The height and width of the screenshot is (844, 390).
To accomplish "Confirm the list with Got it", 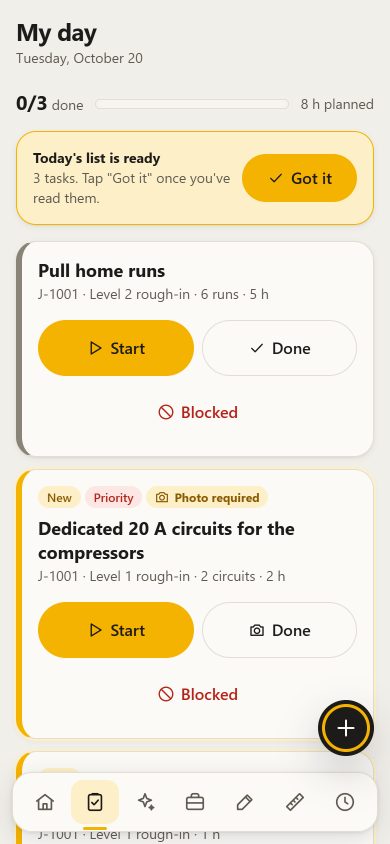I will click(x=299, y=178).
